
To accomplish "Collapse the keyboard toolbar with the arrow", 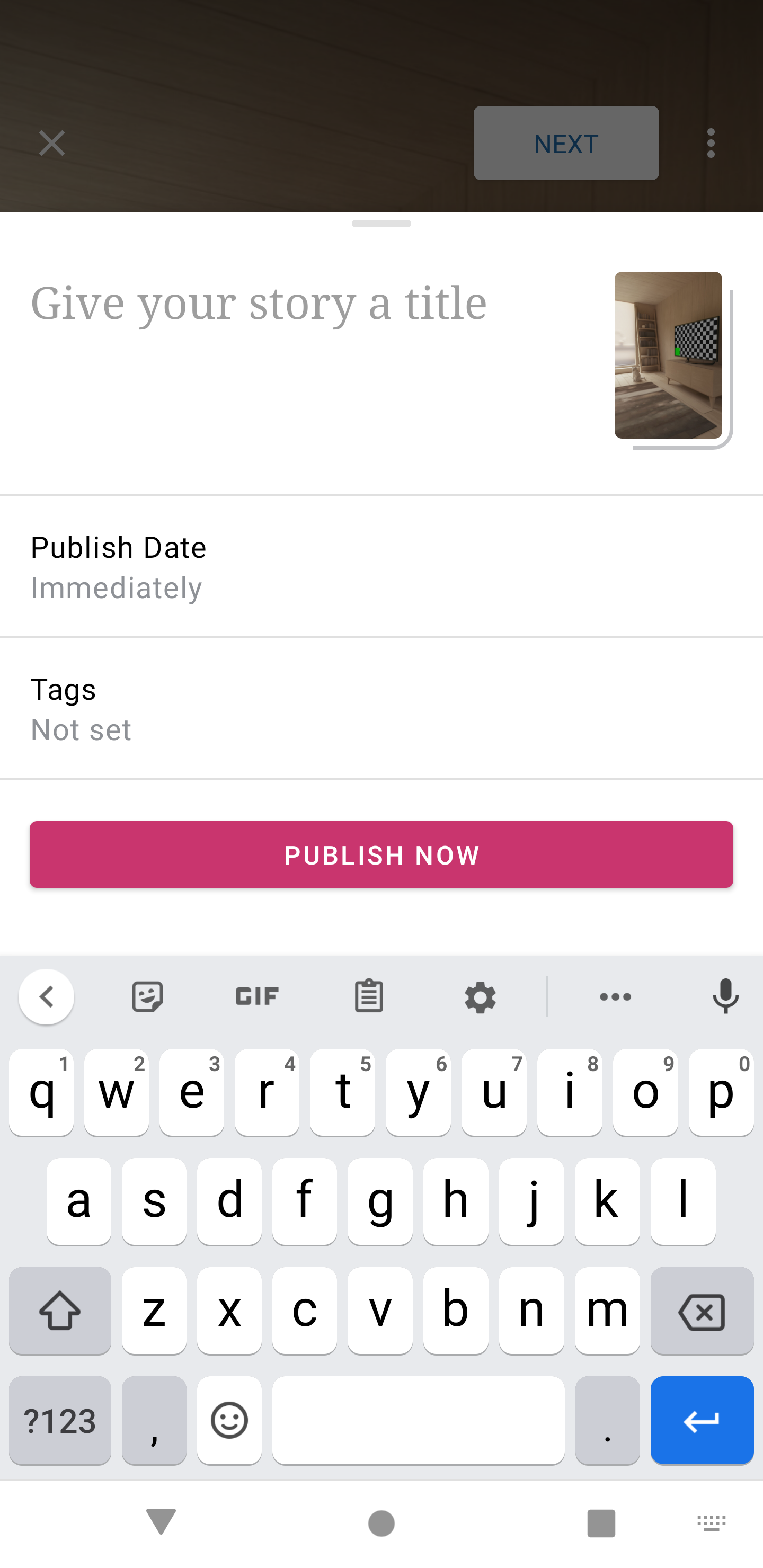I will (46, 996).
